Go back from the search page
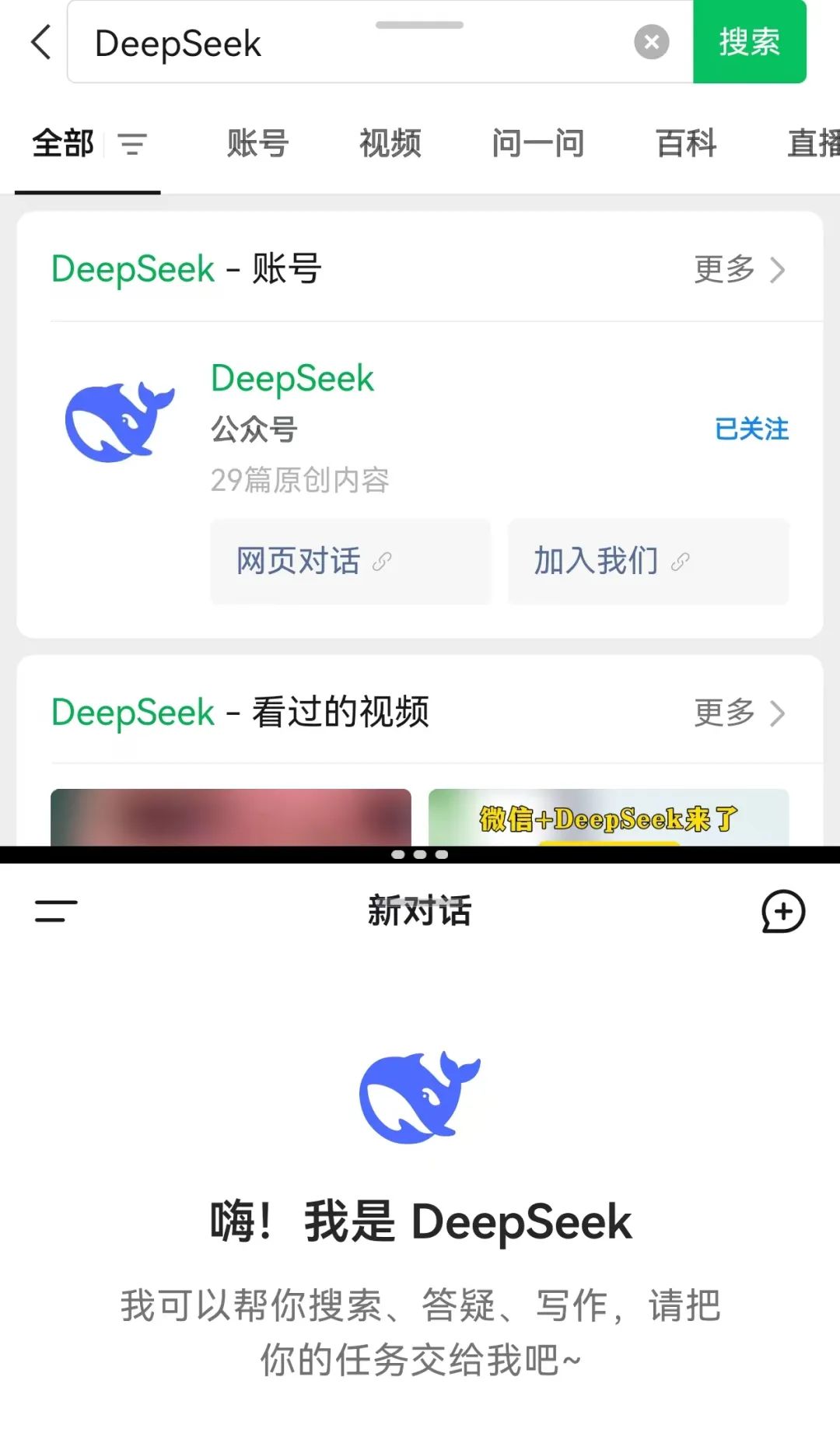Image resolution: width=840 pixels, height=1433 pixels. point(42,42)
